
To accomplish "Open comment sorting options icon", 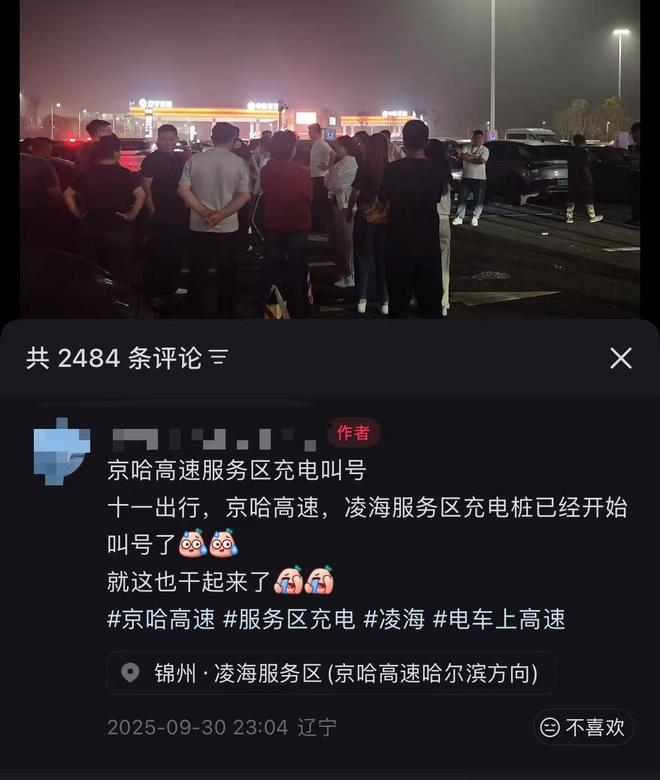I will point(219,358).
